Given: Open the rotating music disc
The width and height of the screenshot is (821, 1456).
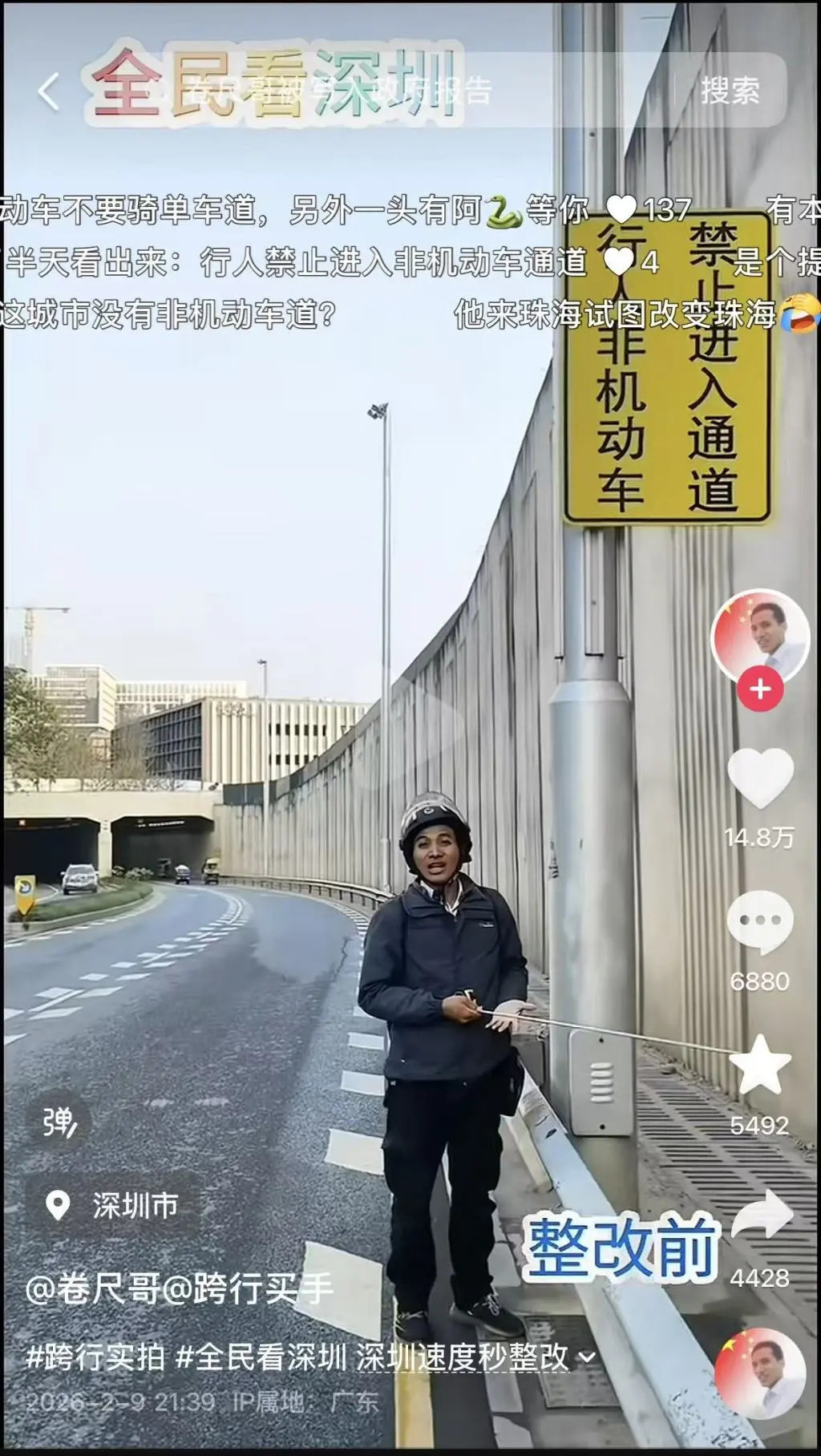Looking at the screenshot, I should 760,1373.
